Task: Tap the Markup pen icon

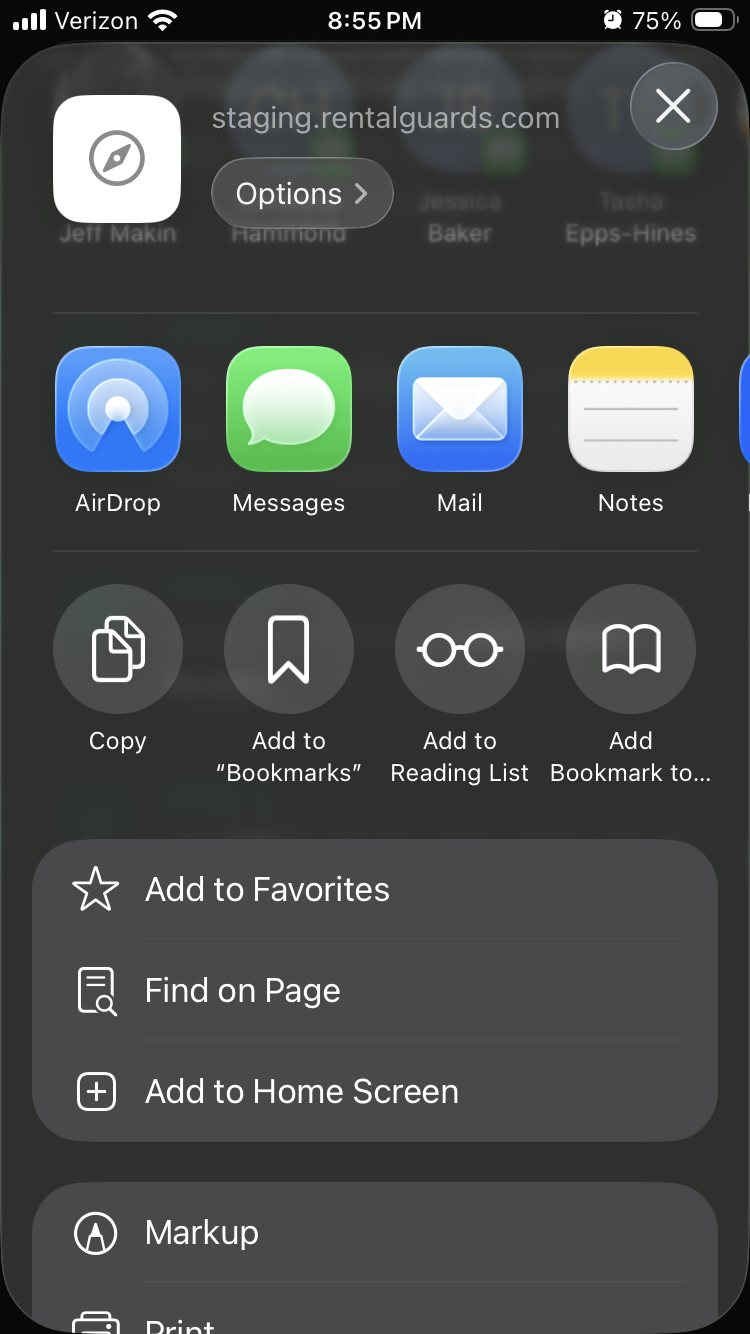Action: (x=95, y=1233)
